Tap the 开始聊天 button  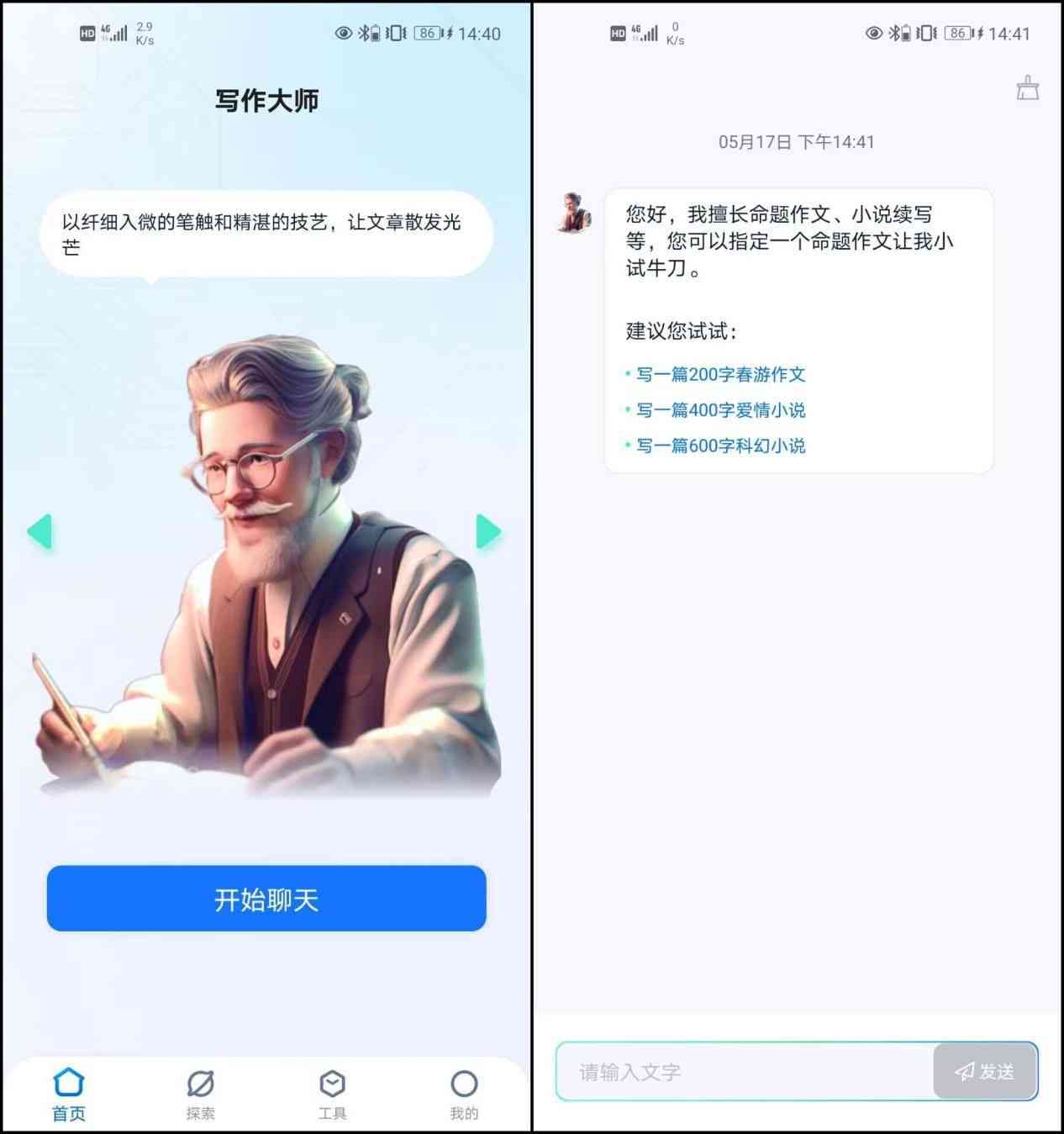click(x=266, y=899)
